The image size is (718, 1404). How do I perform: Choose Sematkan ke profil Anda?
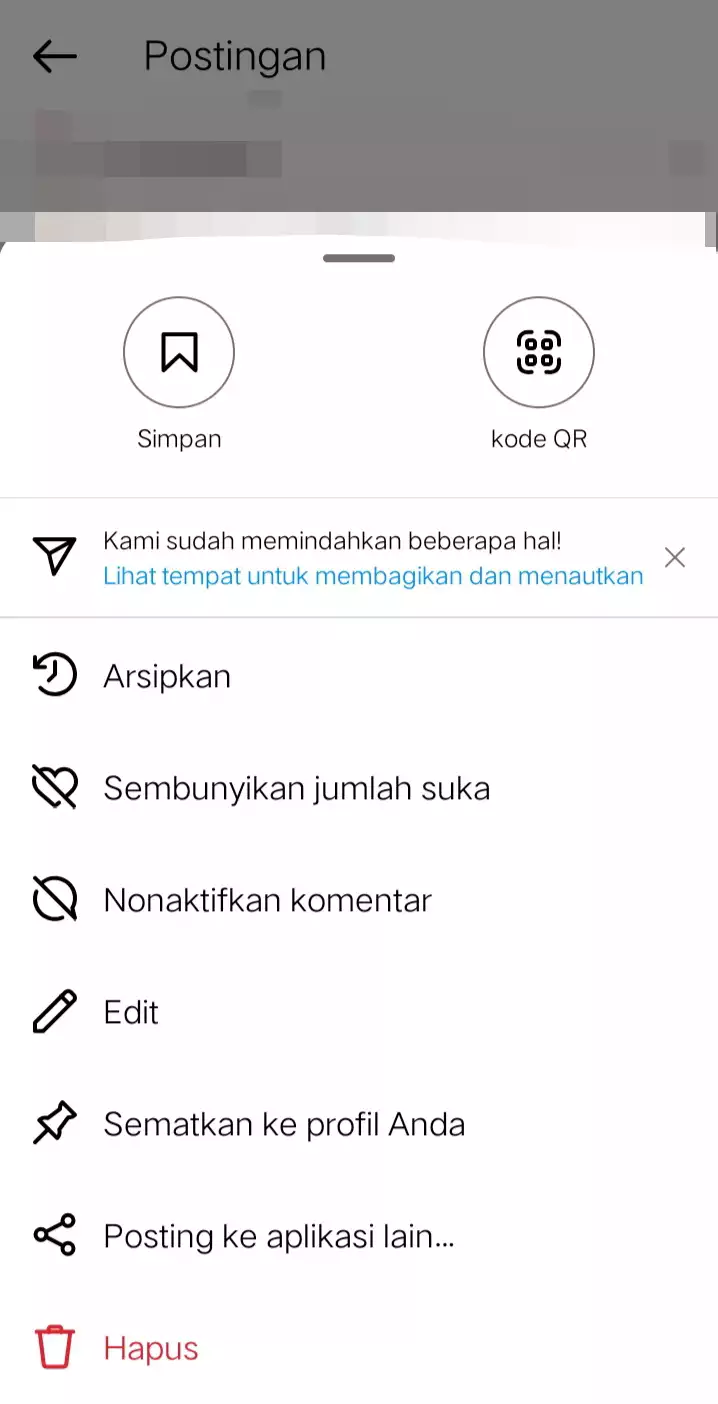pyautogui.click(x=284, y=1125)
